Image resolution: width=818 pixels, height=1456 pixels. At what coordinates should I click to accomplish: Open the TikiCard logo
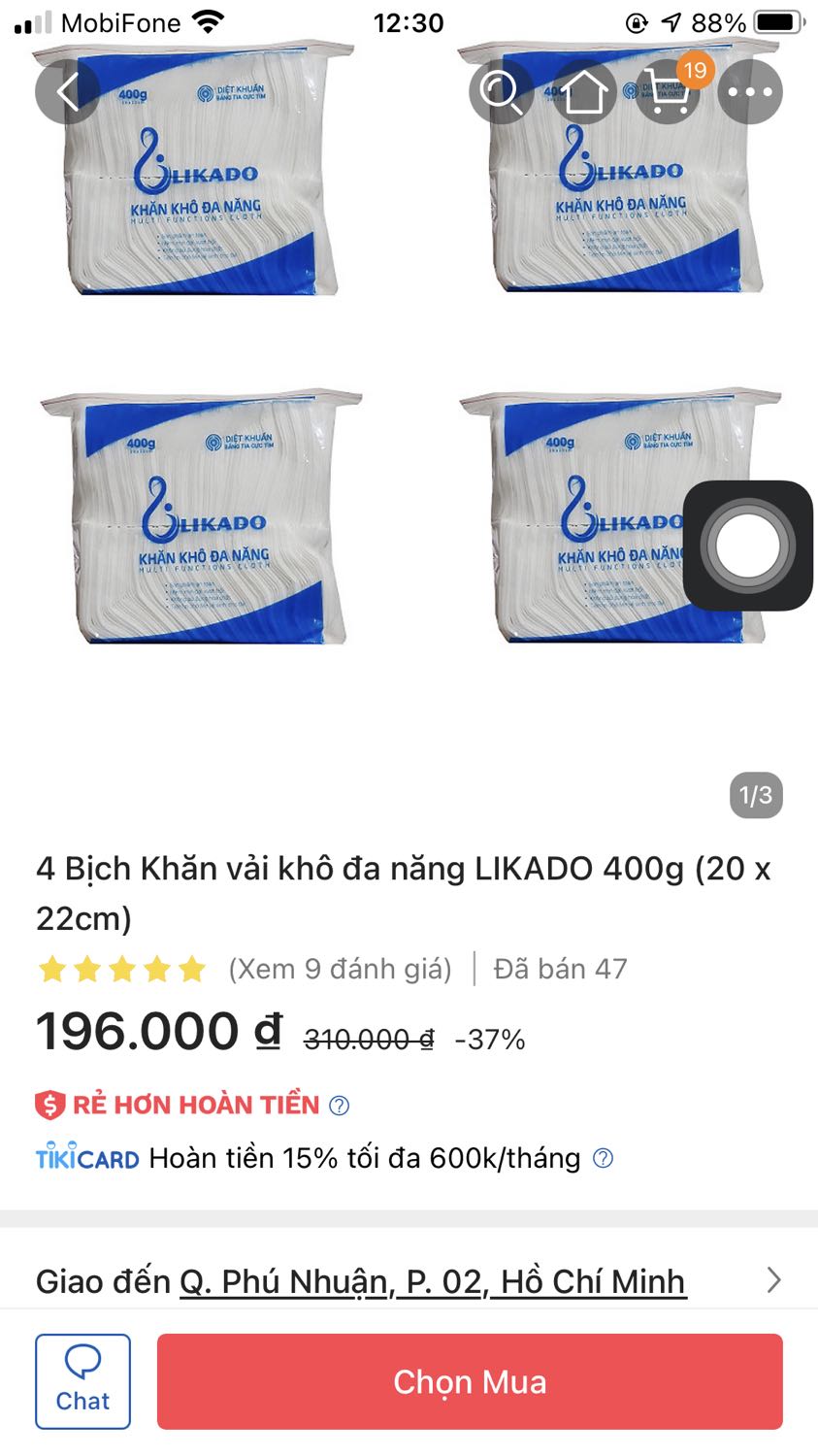click(x=85, y=1157)
